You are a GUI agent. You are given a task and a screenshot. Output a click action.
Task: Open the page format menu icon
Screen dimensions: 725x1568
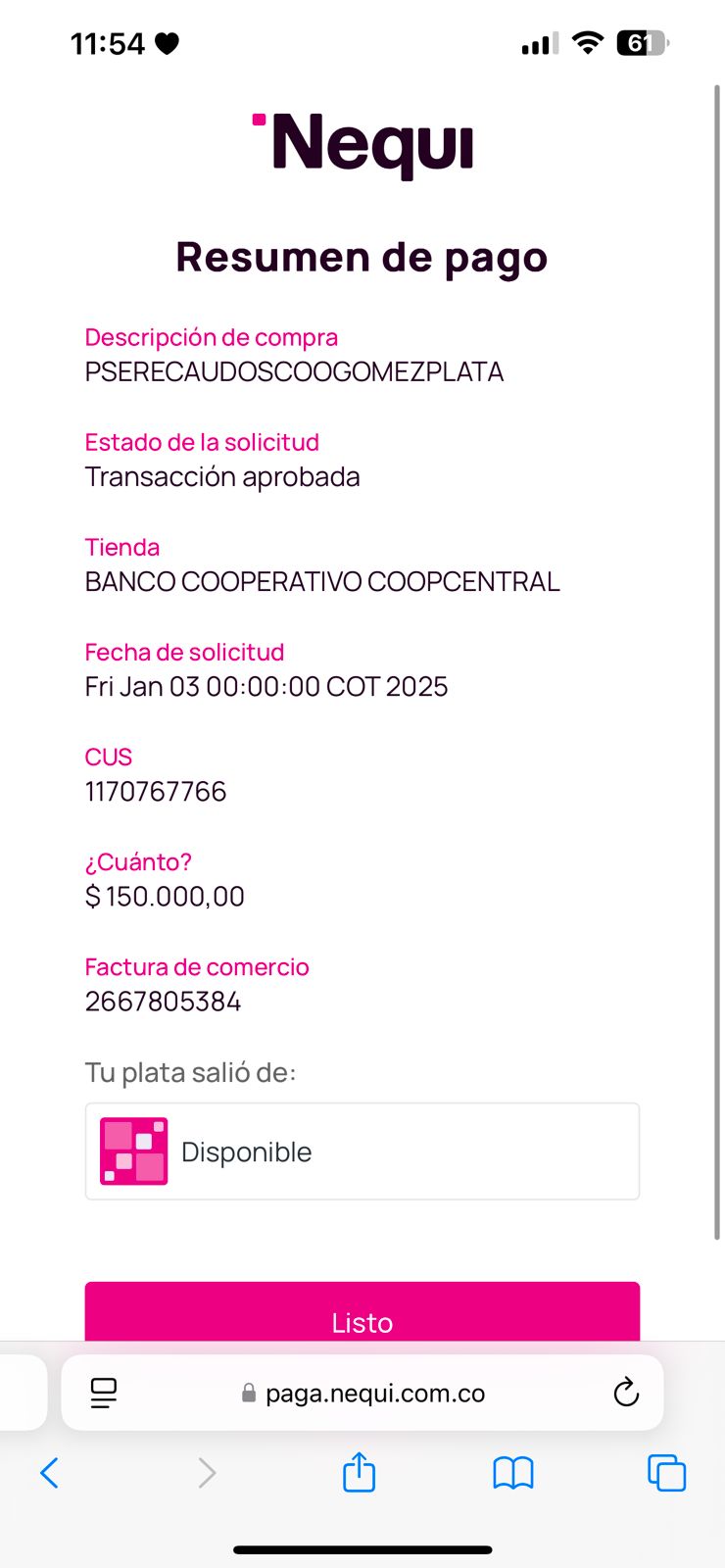point(103,1393)
